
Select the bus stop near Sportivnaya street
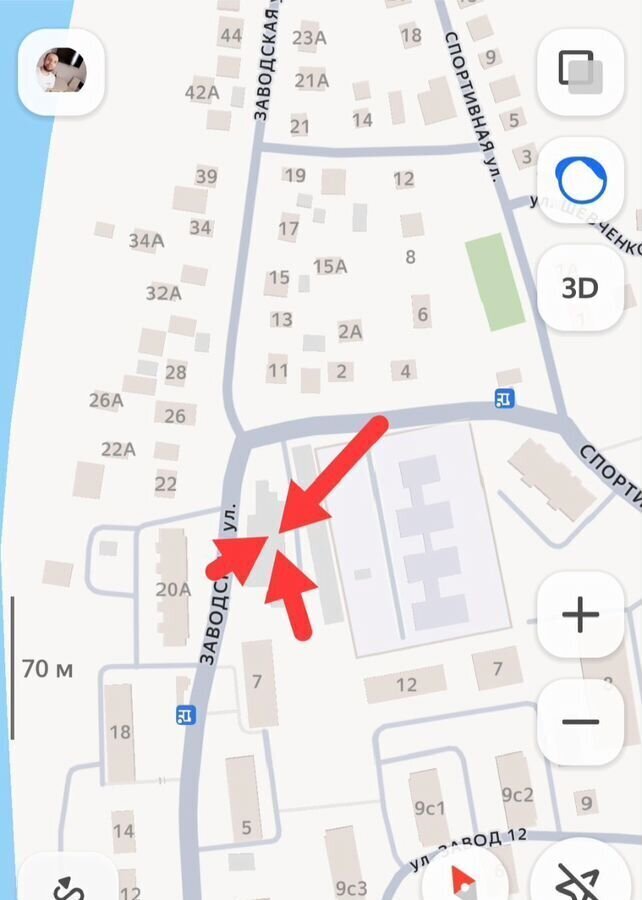point(506,400)
